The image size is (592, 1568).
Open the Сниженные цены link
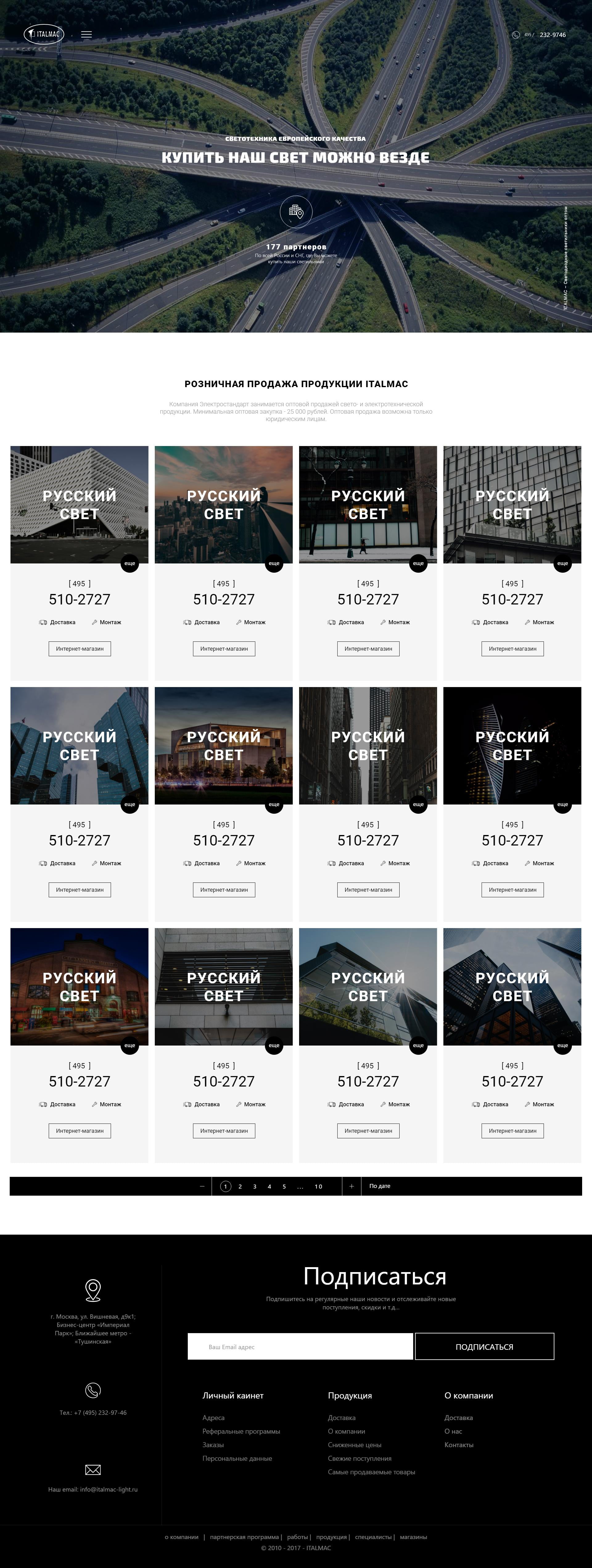click(x=355, y=1444)
